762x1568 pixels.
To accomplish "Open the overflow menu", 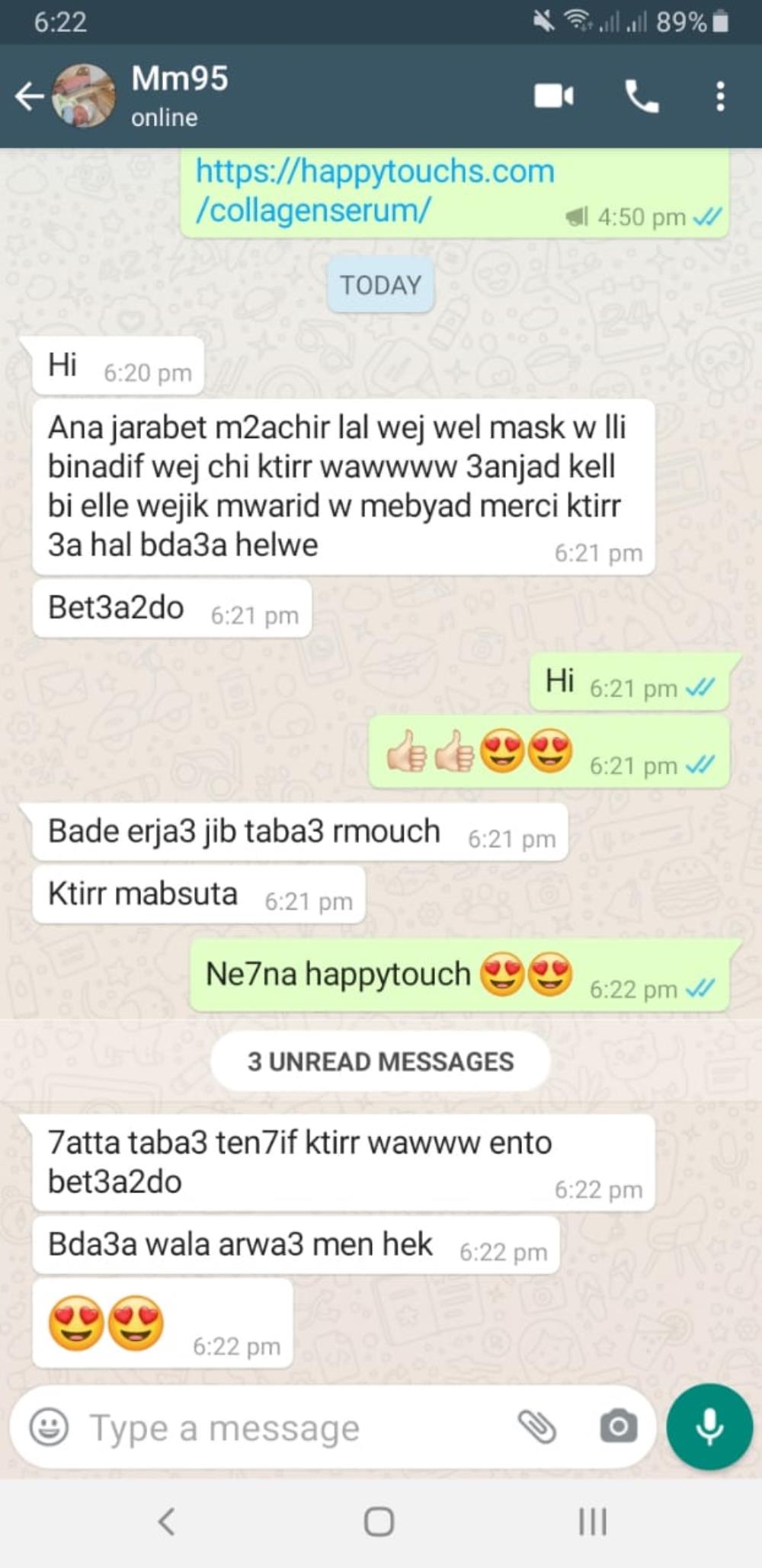I will pos(720,97).
